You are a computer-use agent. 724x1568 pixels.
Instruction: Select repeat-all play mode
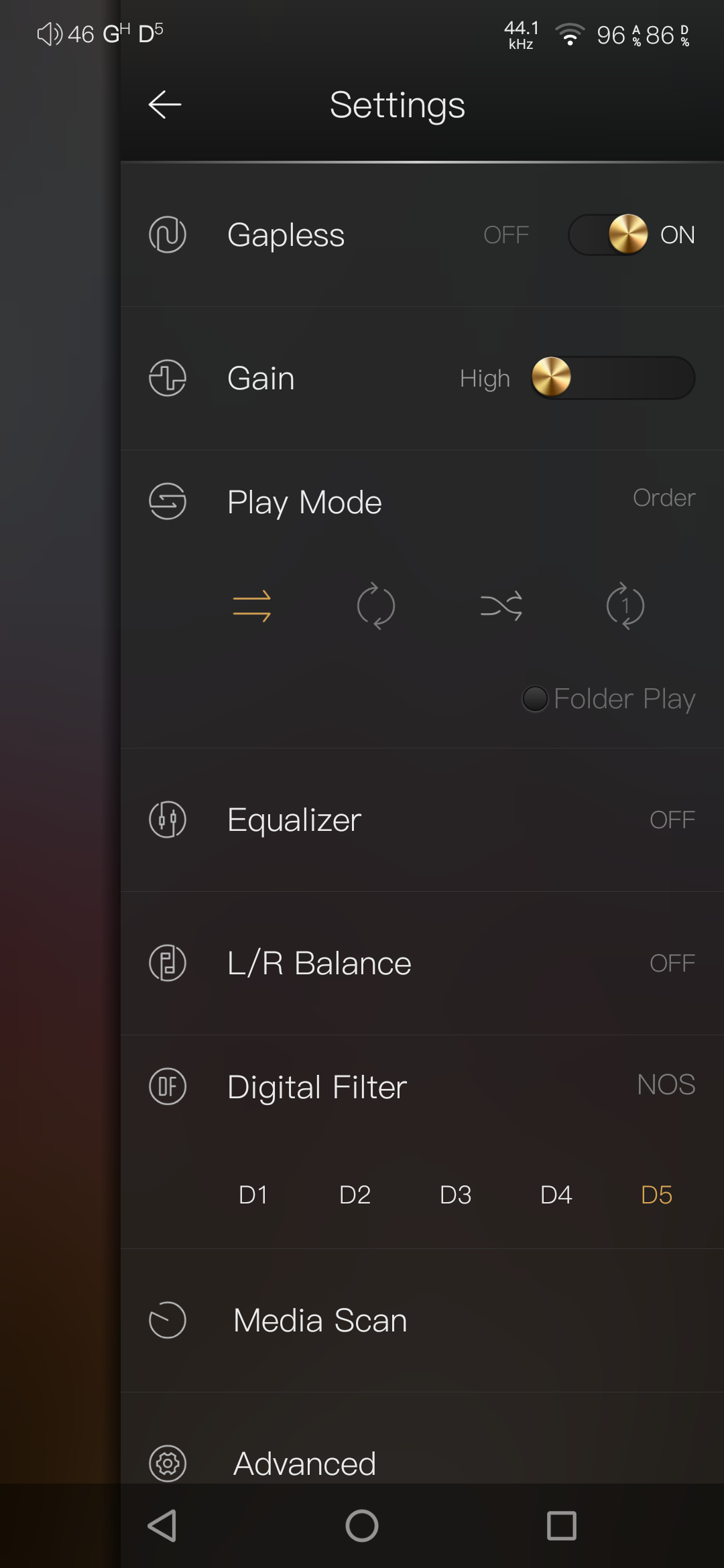click(376, 606)
